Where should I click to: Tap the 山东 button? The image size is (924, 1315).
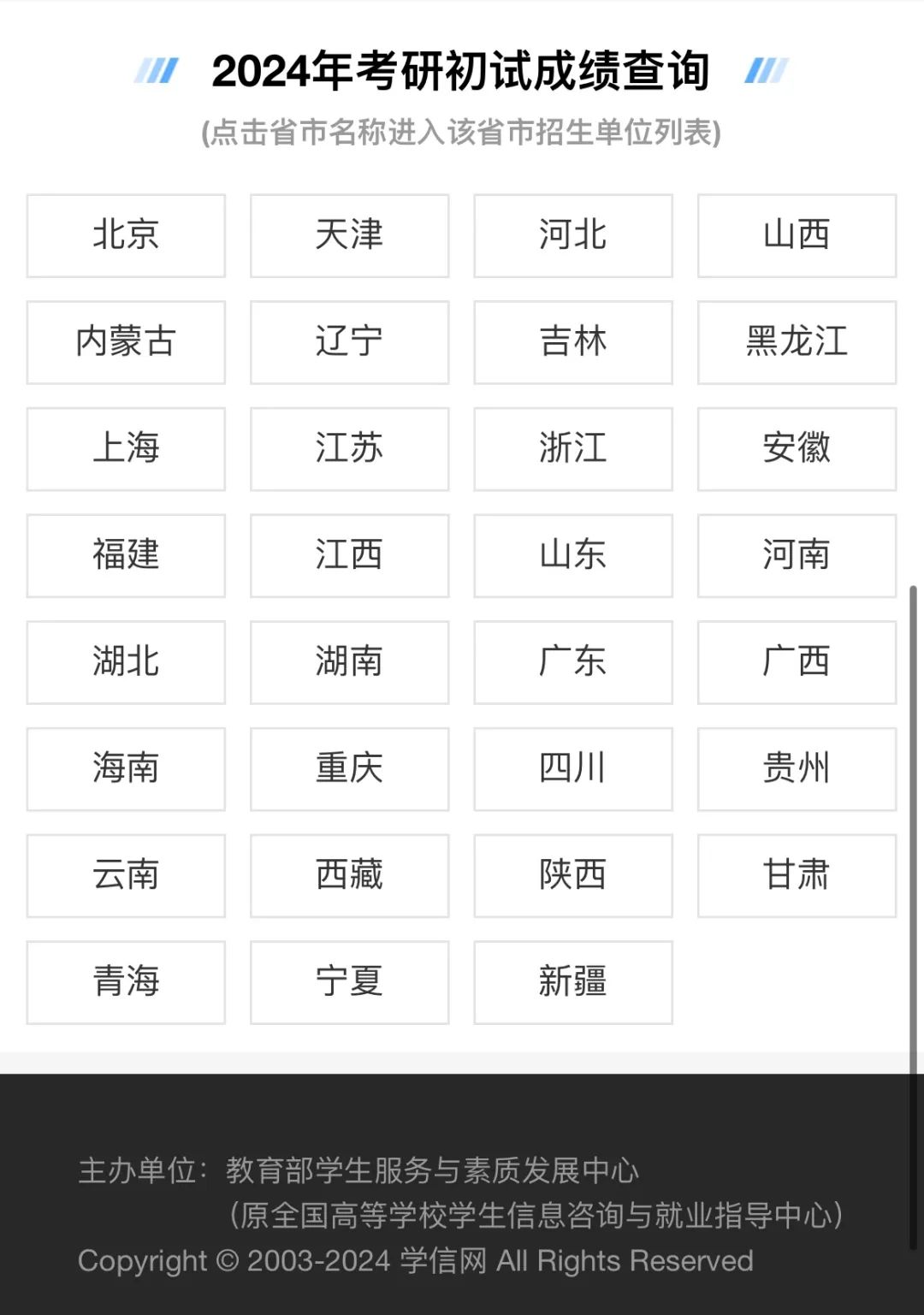click(x=573, y=555)
